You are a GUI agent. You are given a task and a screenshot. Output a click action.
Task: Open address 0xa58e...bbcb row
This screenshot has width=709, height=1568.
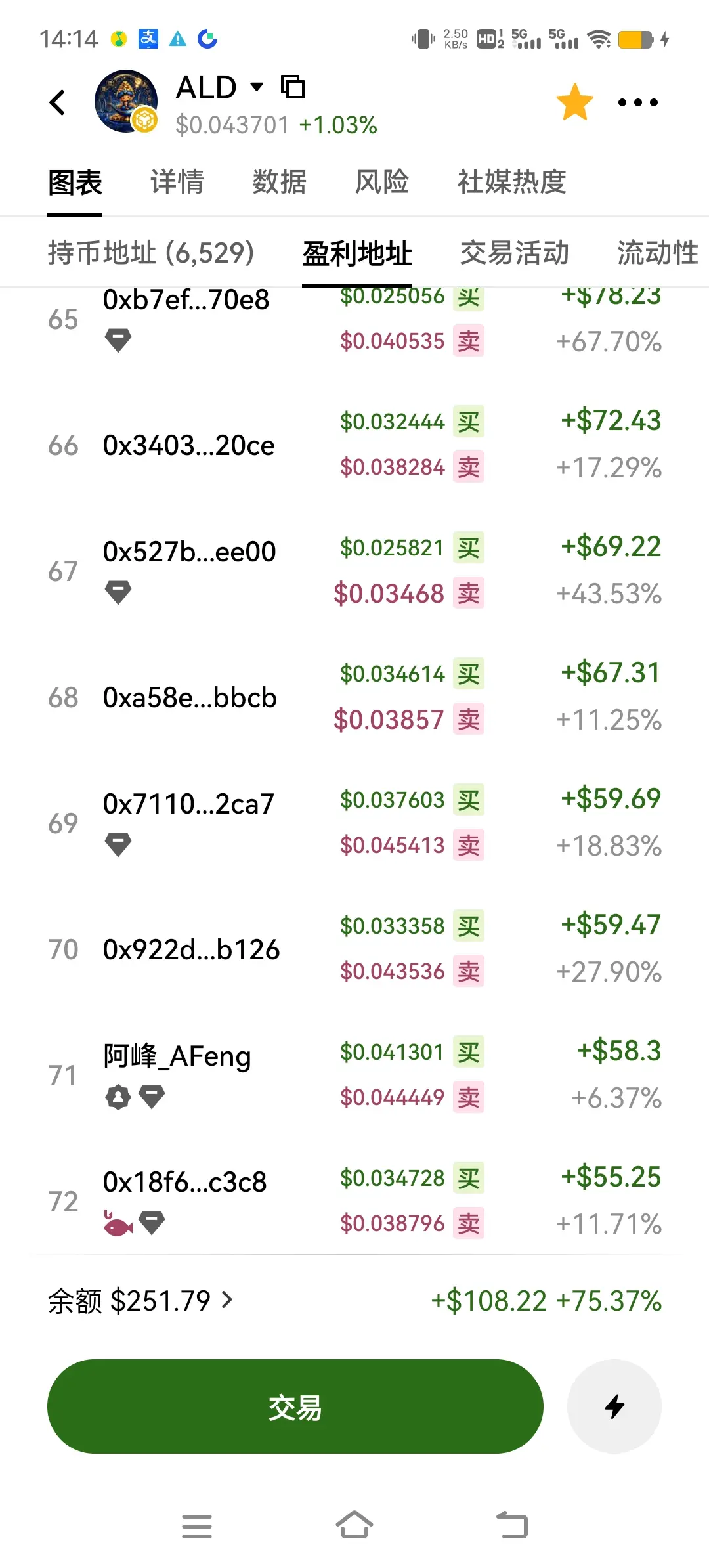pos(354,697)
